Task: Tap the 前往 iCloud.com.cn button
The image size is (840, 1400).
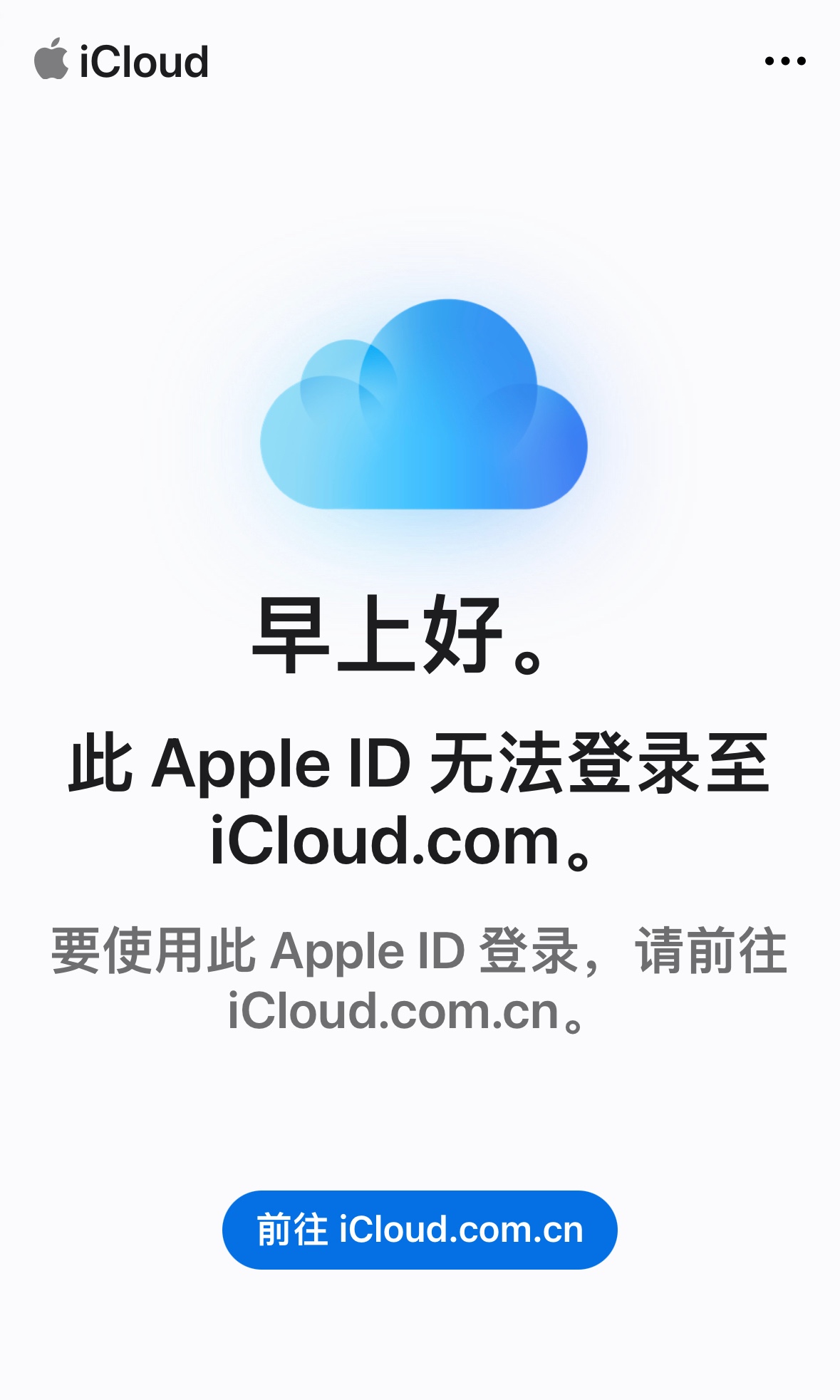Action: (x=420, y=1230)
